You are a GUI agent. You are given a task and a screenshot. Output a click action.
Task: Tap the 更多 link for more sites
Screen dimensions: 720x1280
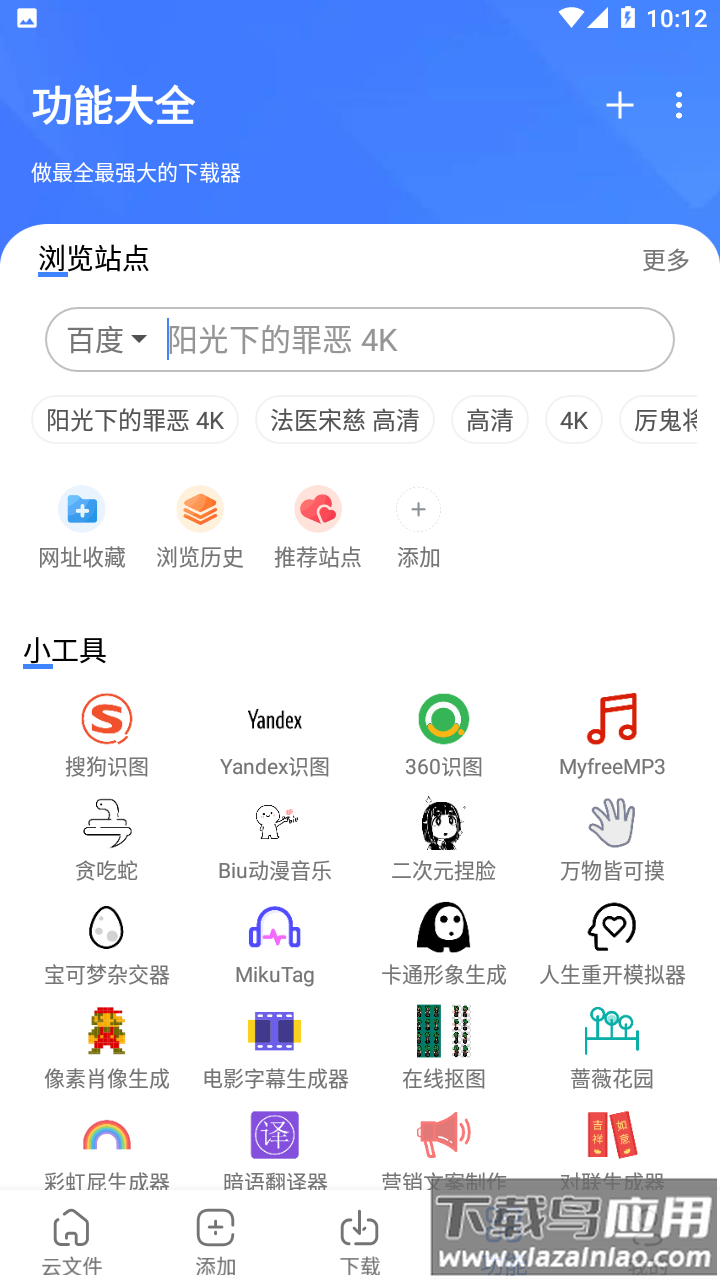point(665,260)
